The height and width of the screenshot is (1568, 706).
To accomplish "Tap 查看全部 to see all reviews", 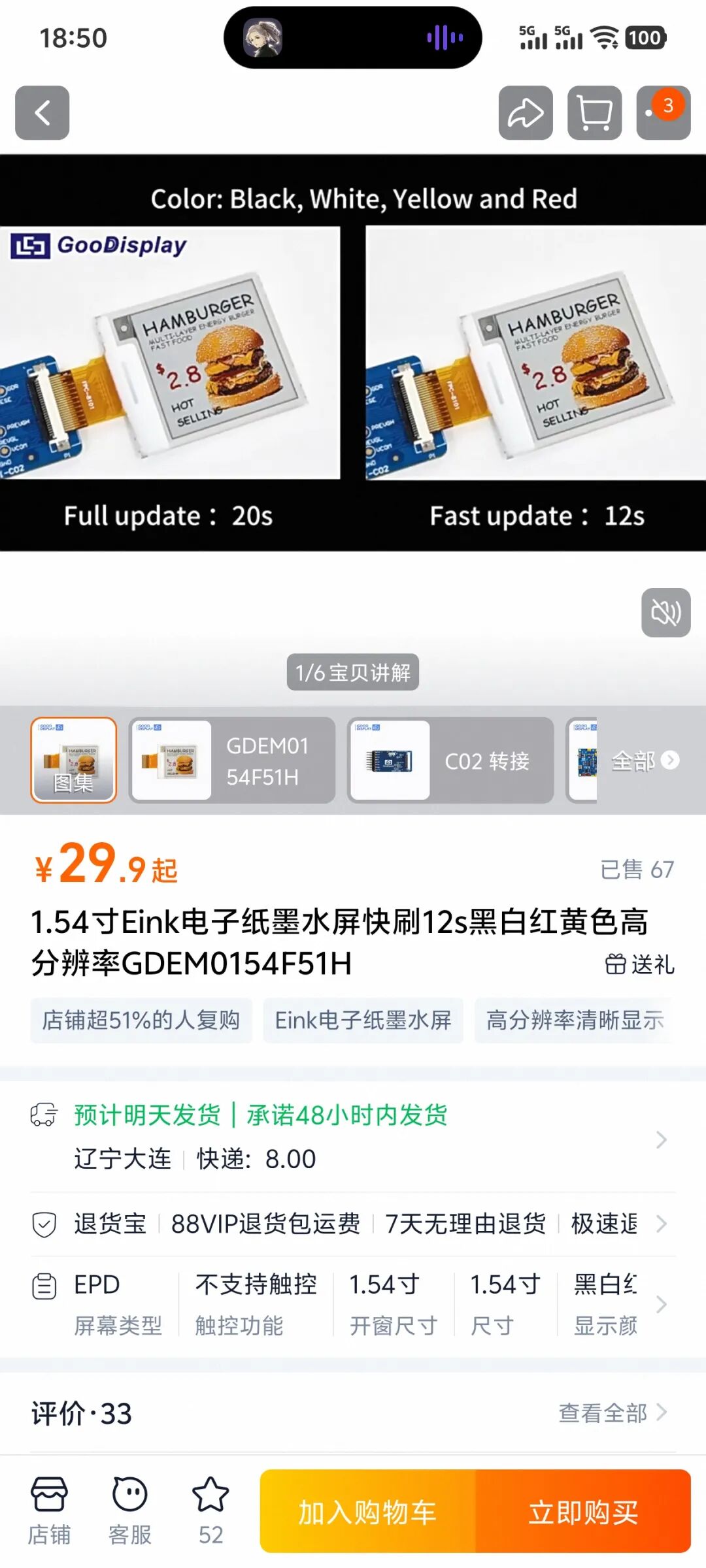I will pyautogui.click(x=612, y=1413).
